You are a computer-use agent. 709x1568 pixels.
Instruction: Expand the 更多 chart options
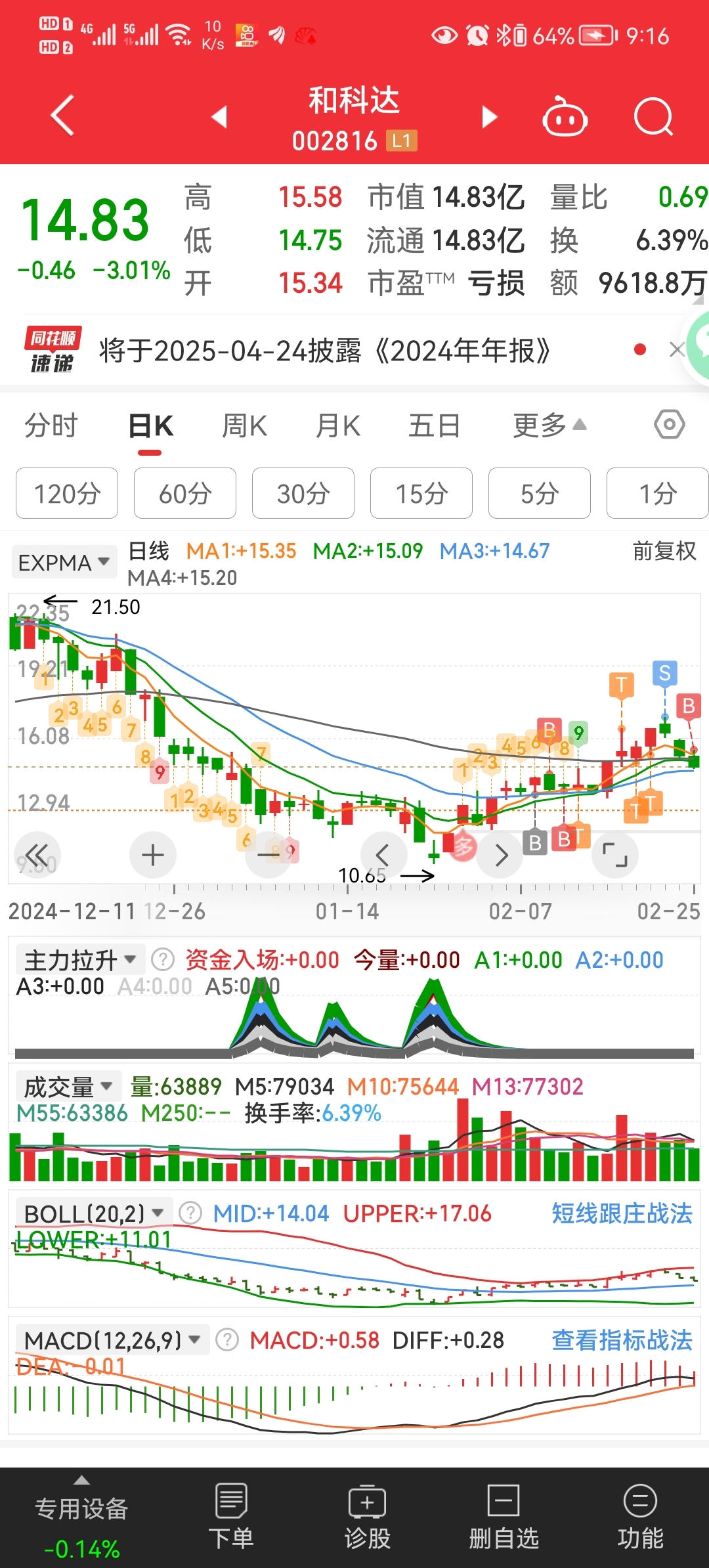pos(549,425)
